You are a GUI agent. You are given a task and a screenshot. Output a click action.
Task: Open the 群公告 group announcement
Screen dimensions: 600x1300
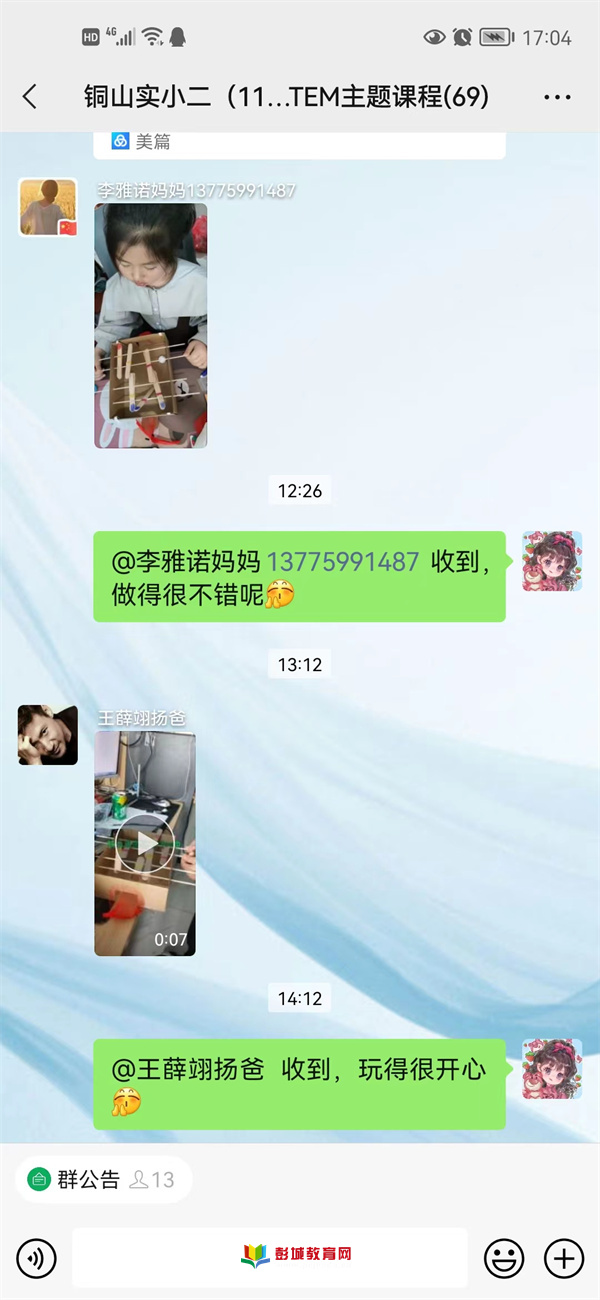[x=88, y=1180]
